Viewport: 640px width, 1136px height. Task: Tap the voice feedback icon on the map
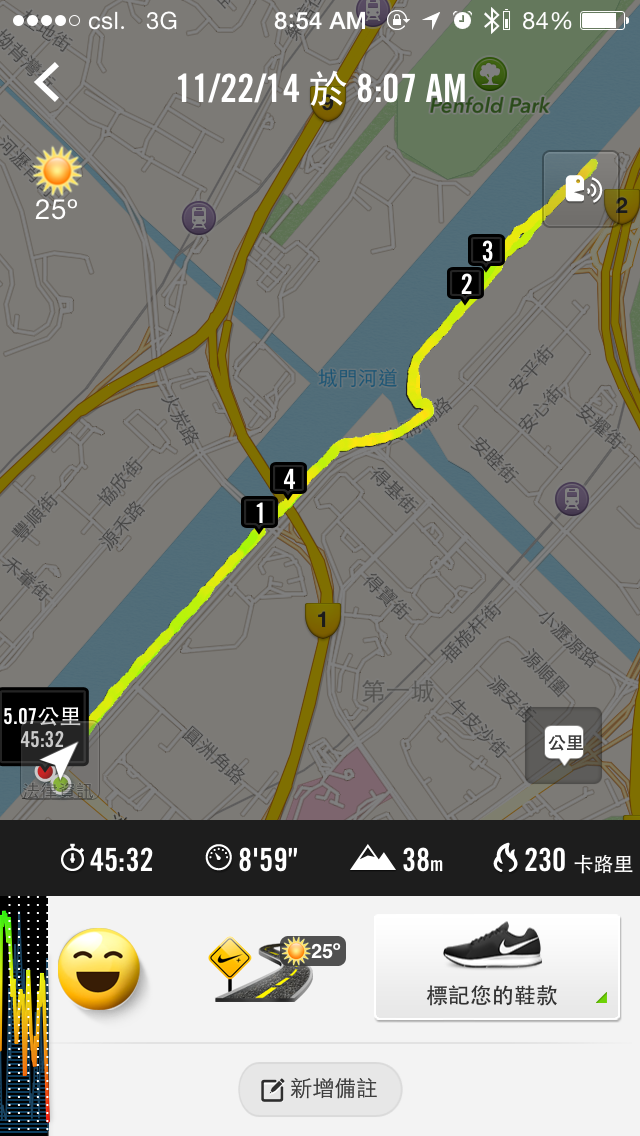point(581,189)
